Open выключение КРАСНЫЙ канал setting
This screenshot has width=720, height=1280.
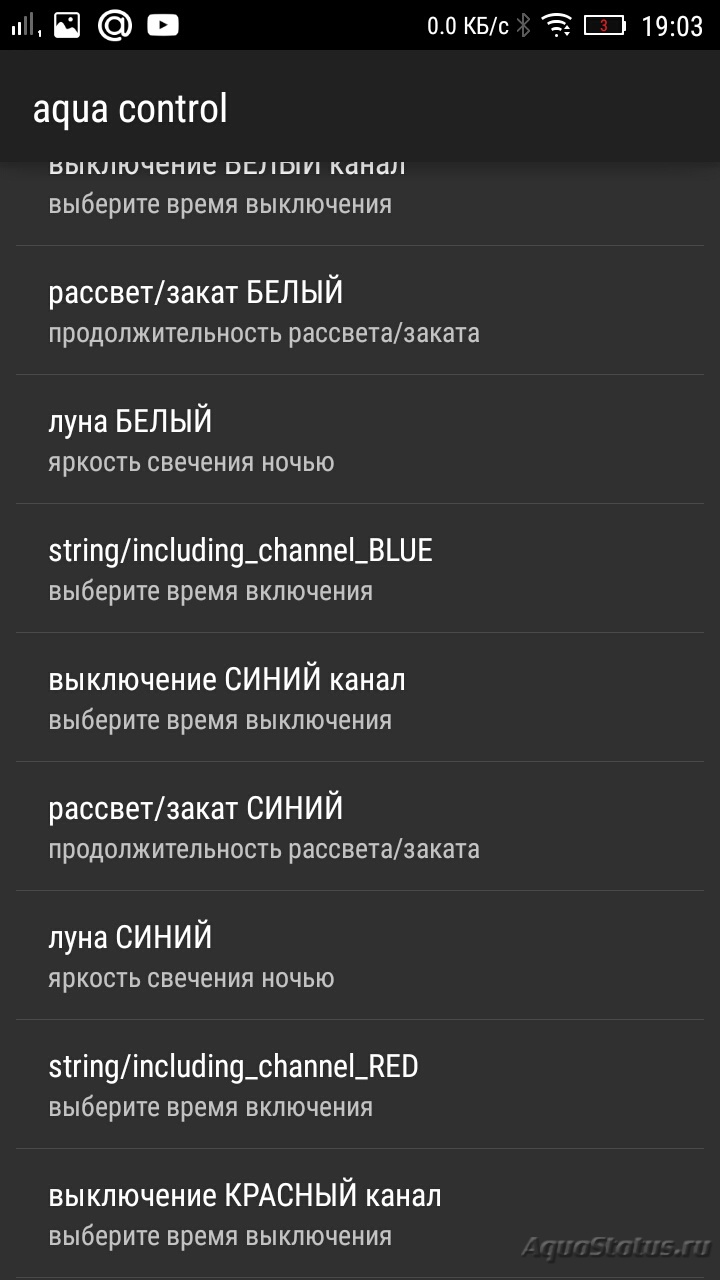coord(360,1214)
